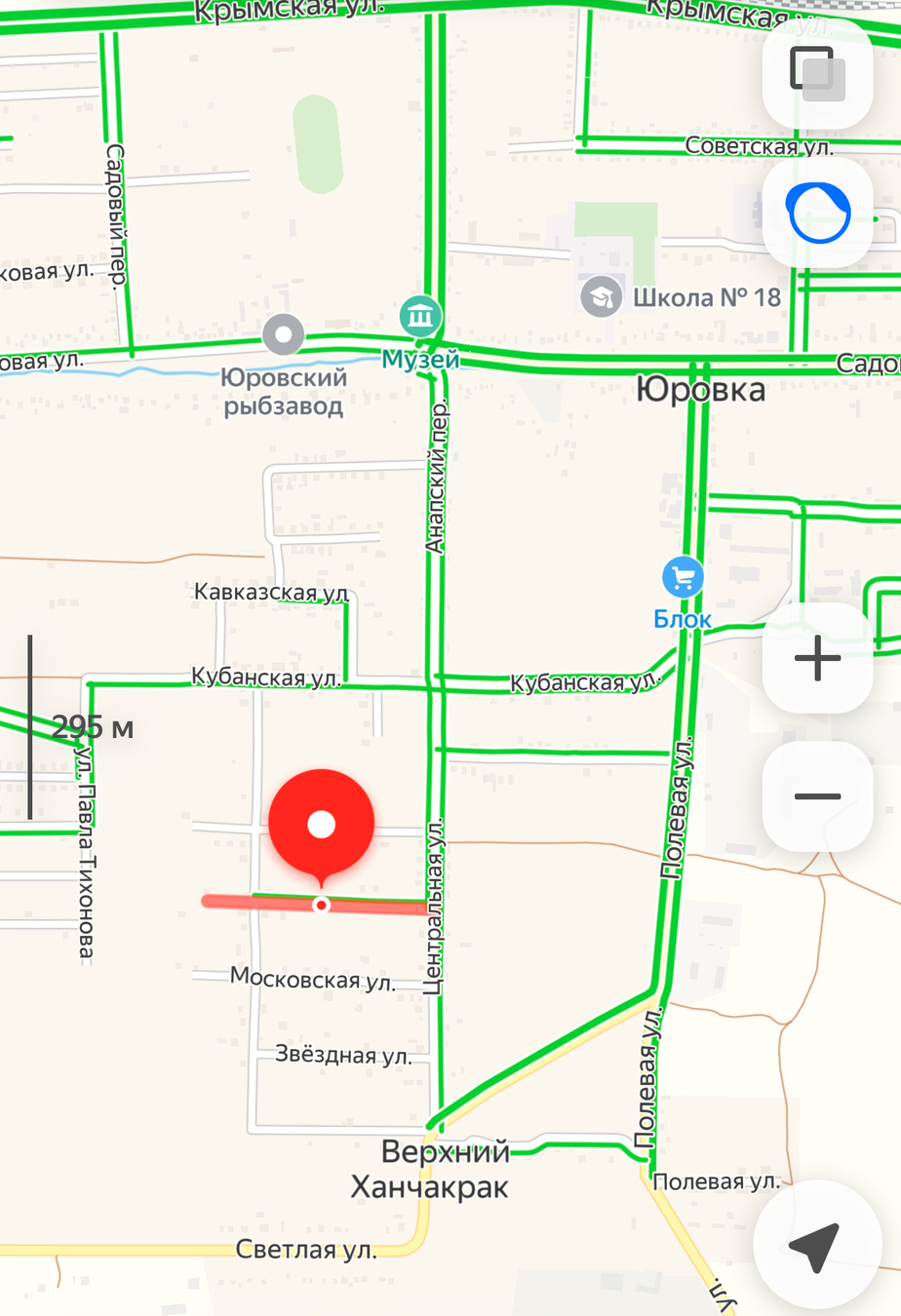This screenshot has width=901, height=1316.
Task: Tap the red location pin
Action: [322, 824]
